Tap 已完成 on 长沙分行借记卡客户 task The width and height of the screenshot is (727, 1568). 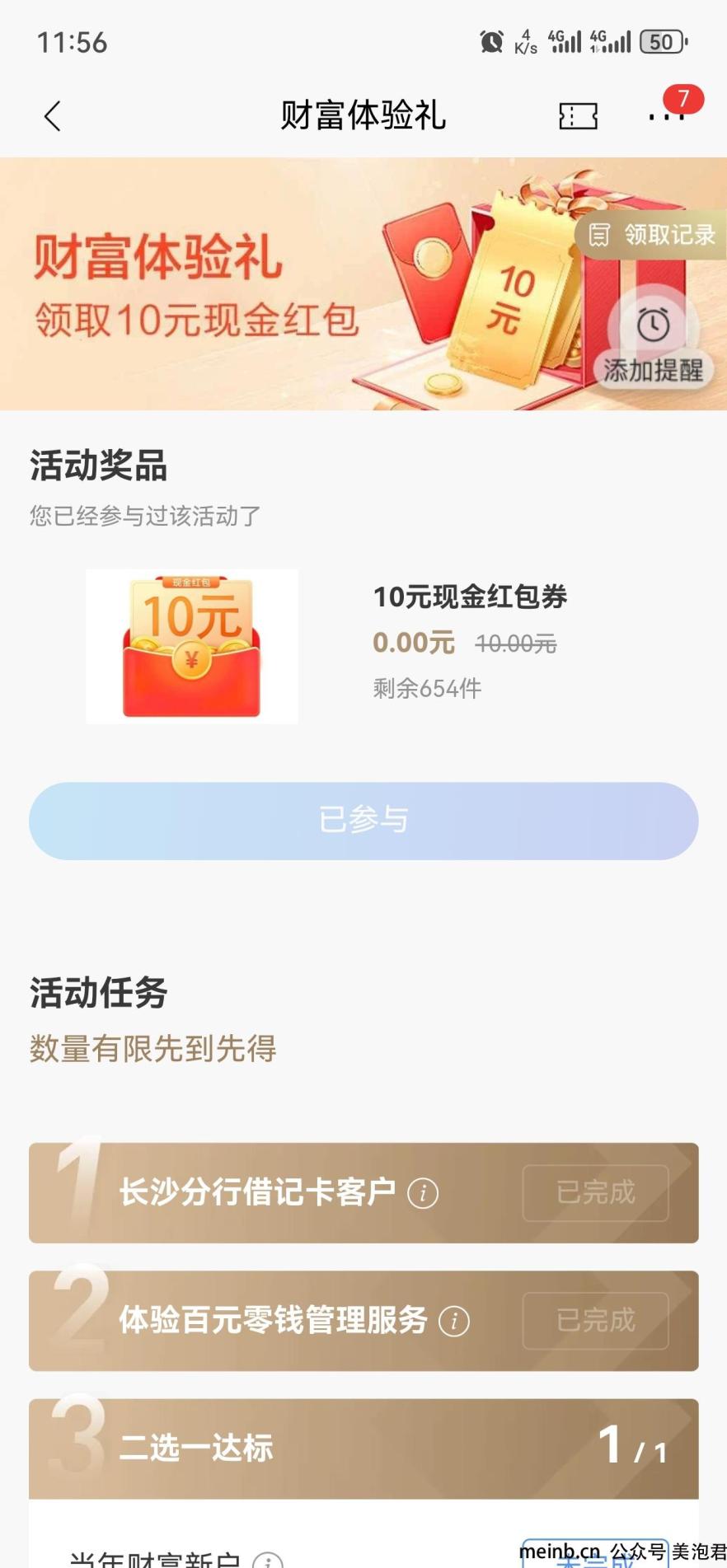click(595, 1192)
